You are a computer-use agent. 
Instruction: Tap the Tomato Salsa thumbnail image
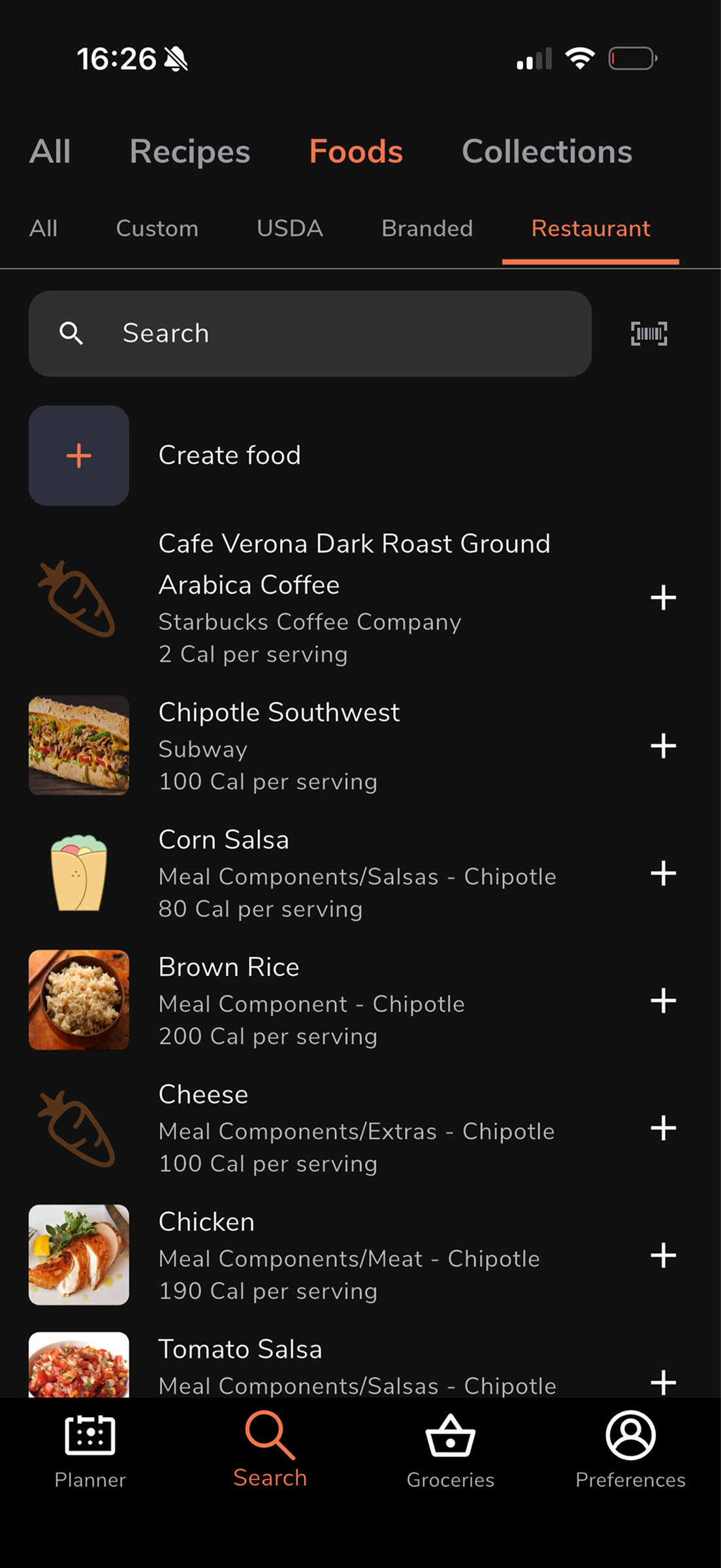78,1365
